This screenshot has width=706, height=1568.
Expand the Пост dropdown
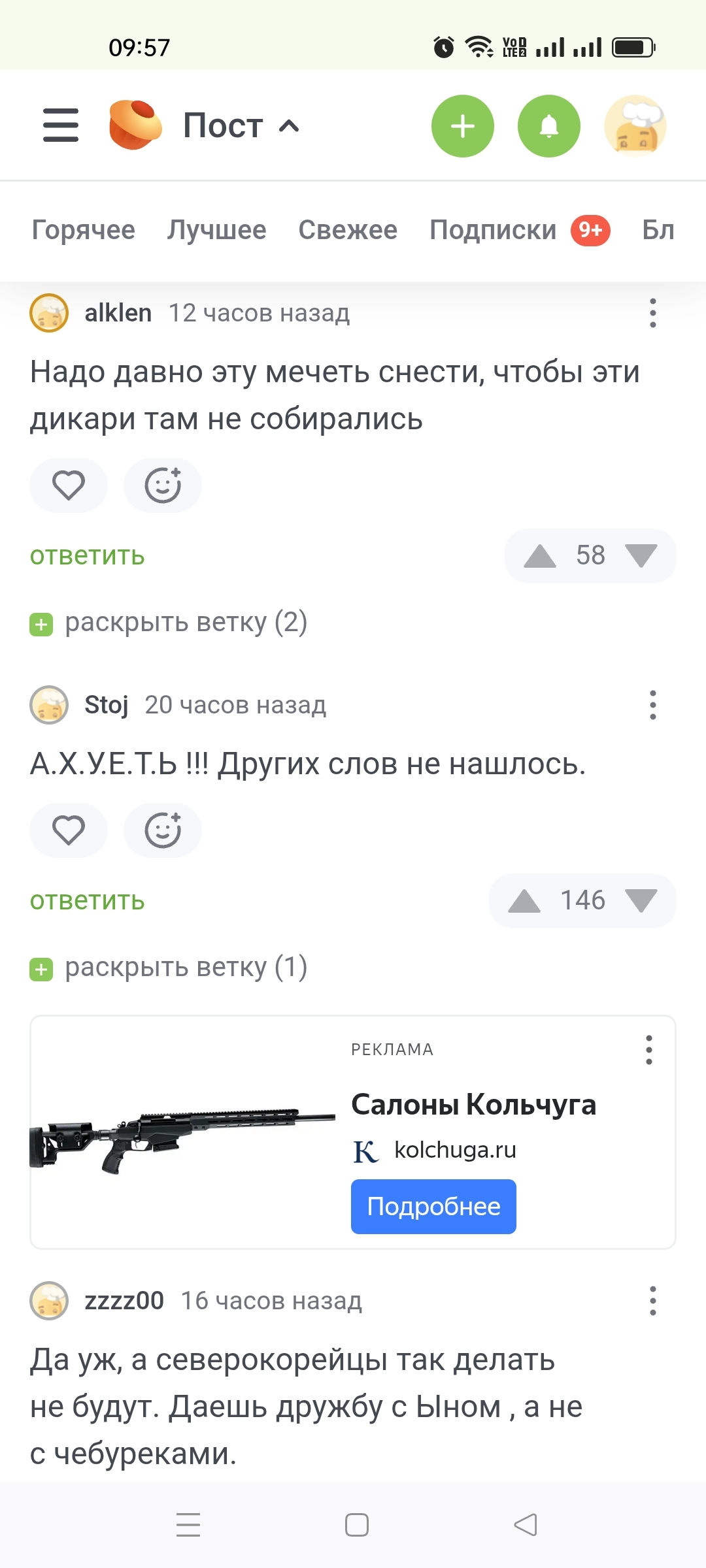(x=241, y=125)
